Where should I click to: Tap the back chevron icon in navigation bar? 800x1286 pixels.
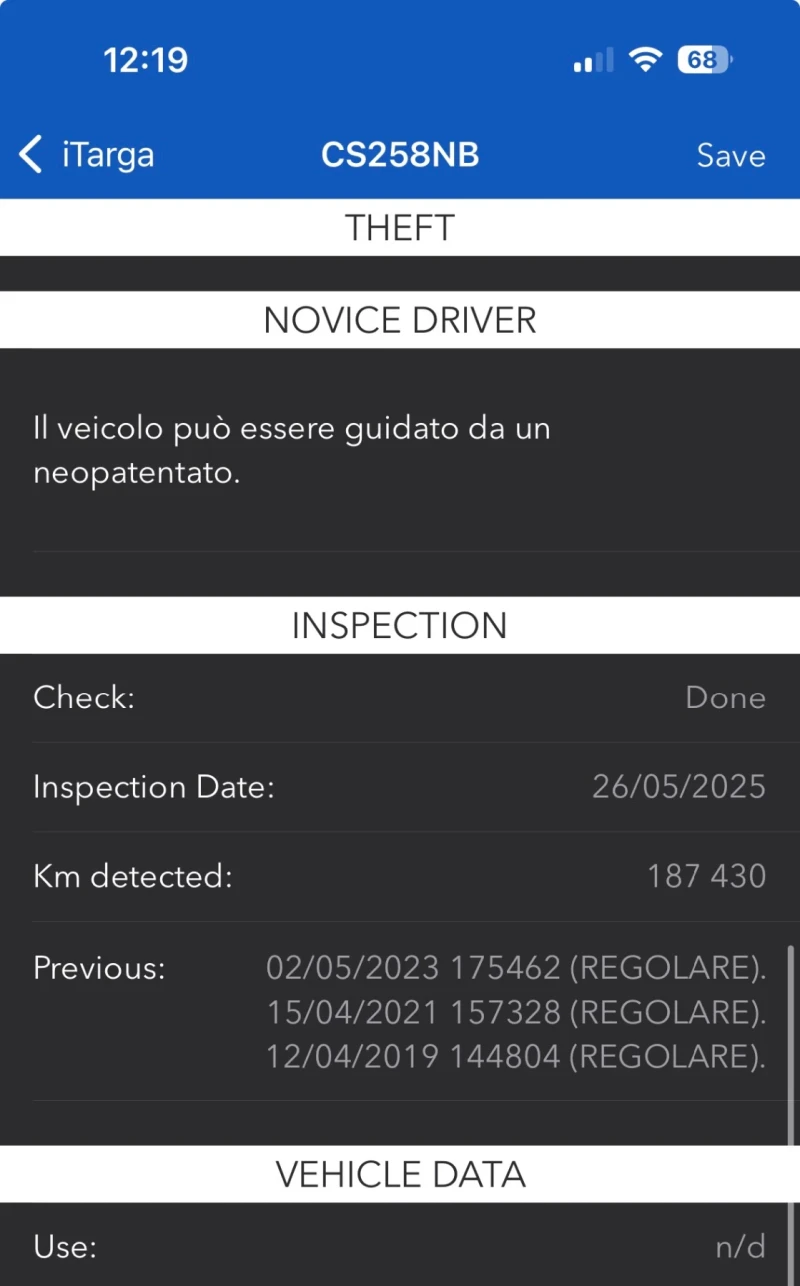coord(29,154)
